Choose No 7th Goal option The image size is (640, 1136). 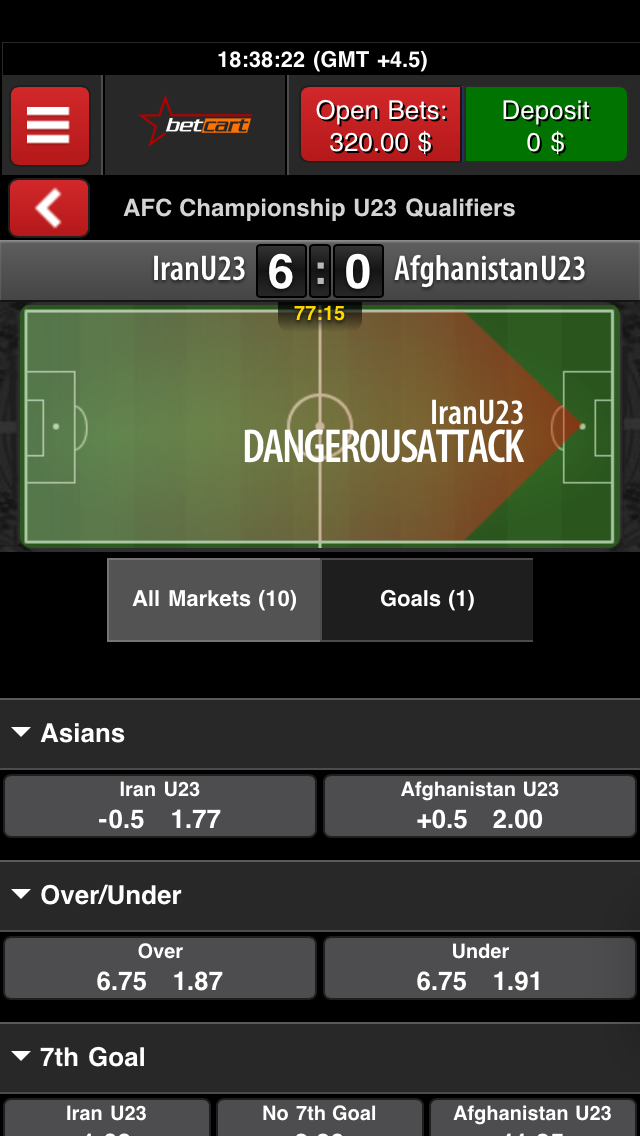[x=320, y=1118]
